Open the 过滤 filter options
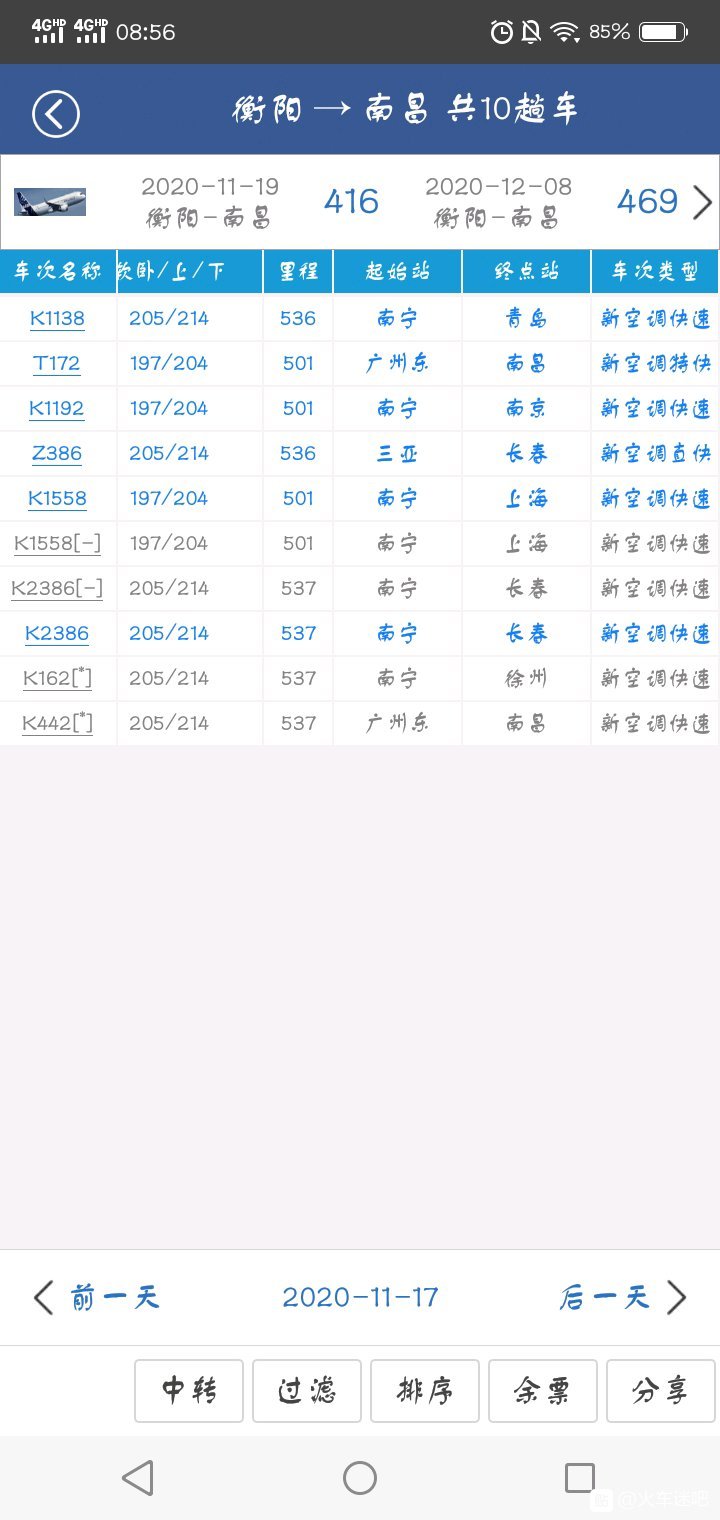 (x=307, y=1391)
